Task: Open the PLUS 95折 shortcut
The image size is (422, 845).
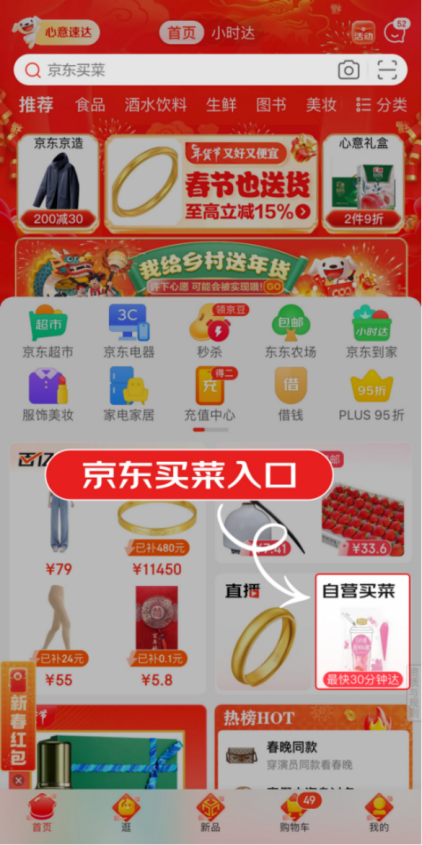Action: (371, 395)
